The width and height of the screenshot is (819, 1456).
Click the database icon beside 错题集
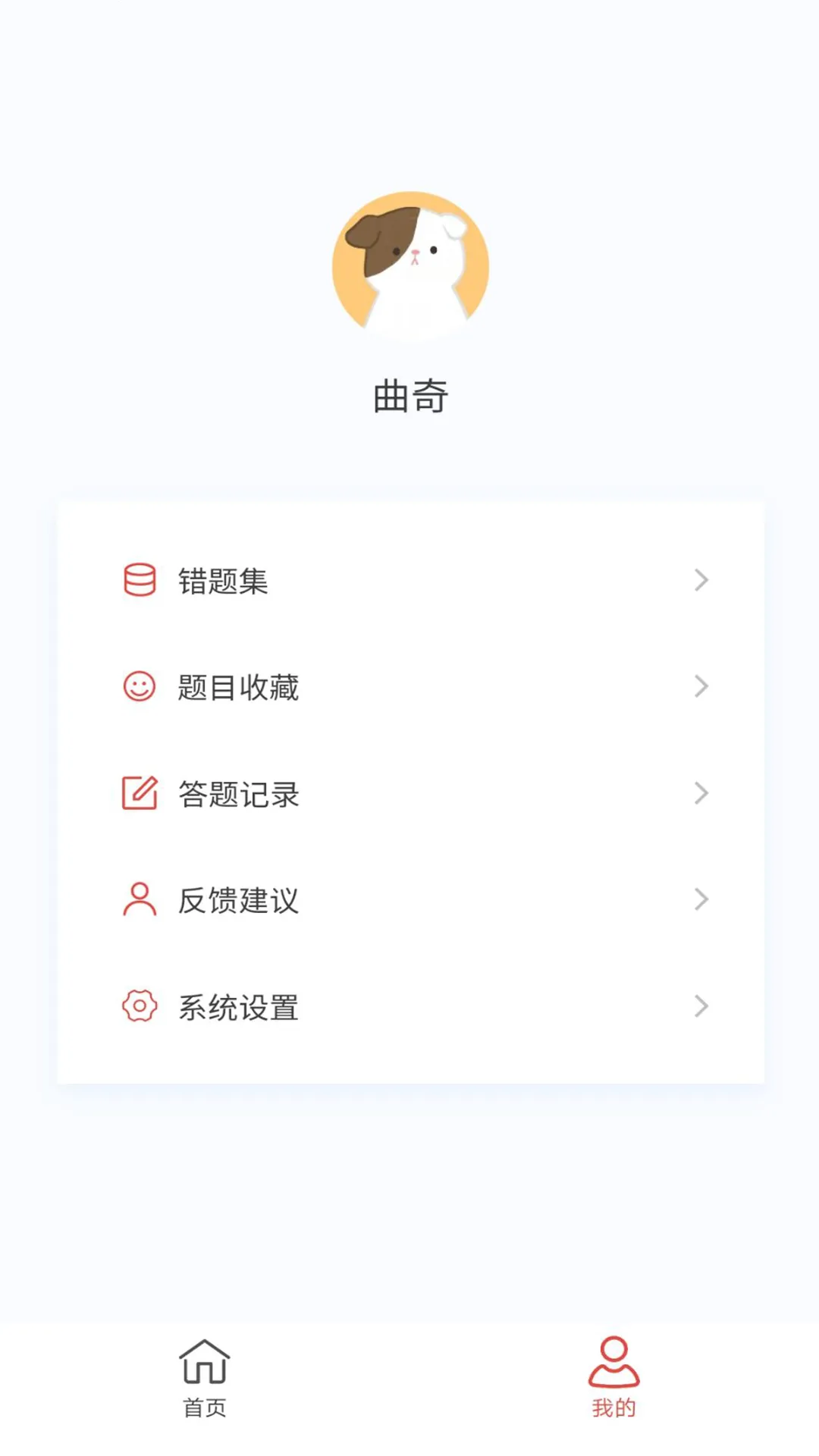[140, 580]
